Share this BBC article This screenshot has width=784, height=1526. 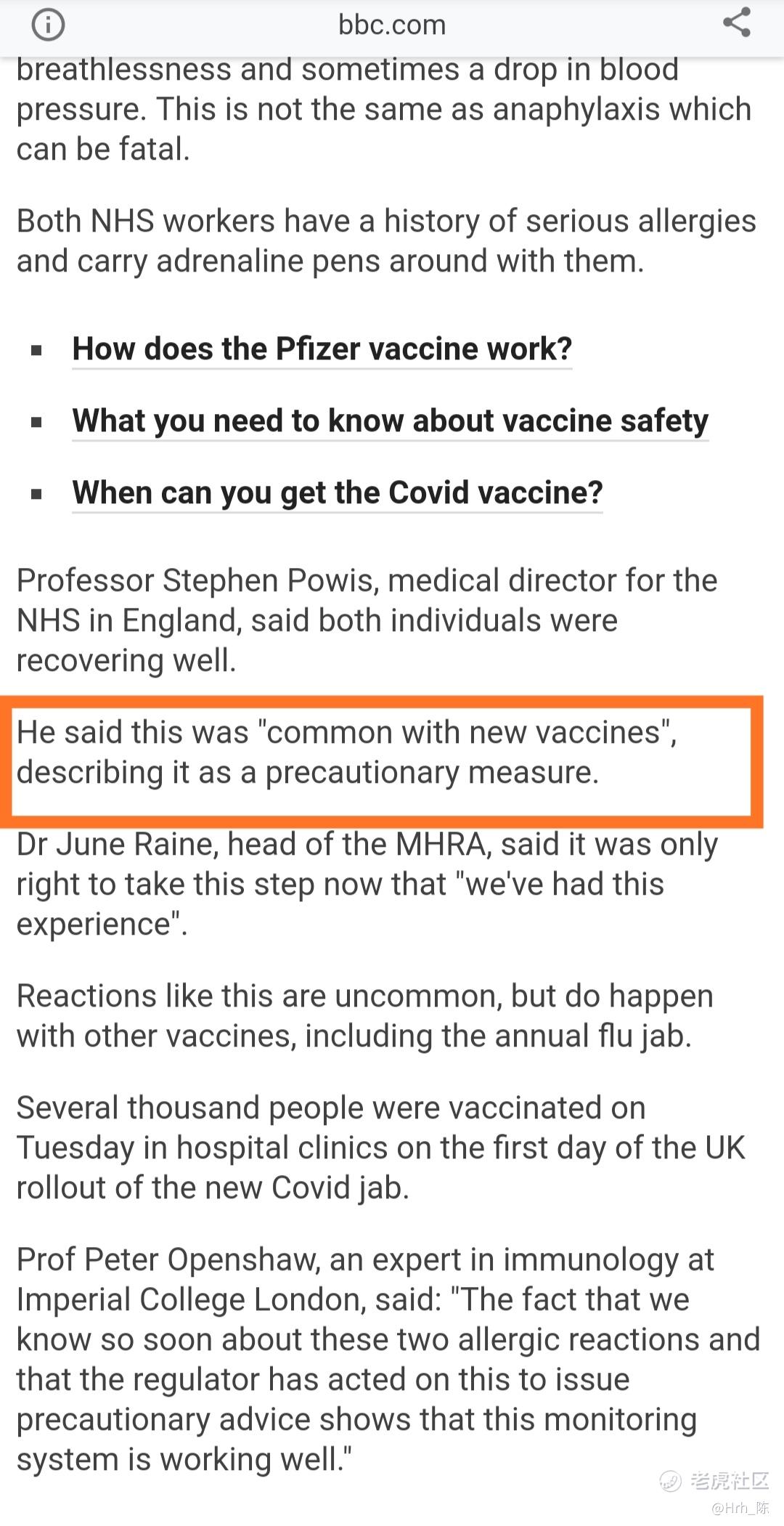click(x=736, y=23)
